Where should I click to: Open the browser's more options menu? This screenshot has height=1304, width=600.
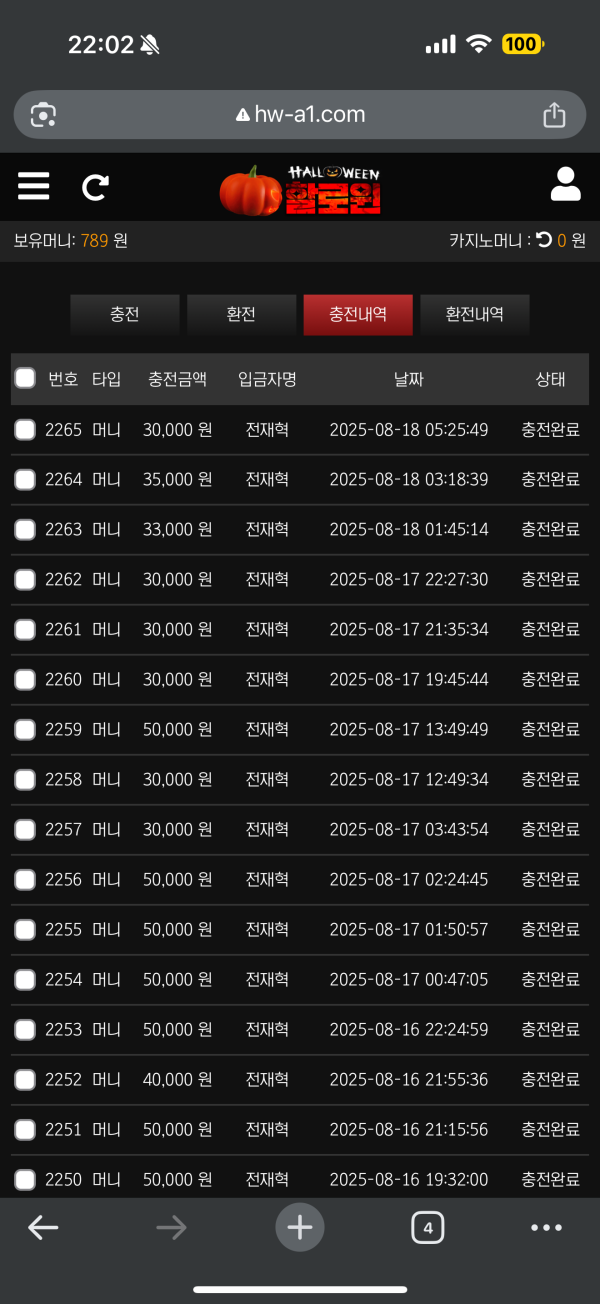pyautogui.click(x=548, y=1228)
